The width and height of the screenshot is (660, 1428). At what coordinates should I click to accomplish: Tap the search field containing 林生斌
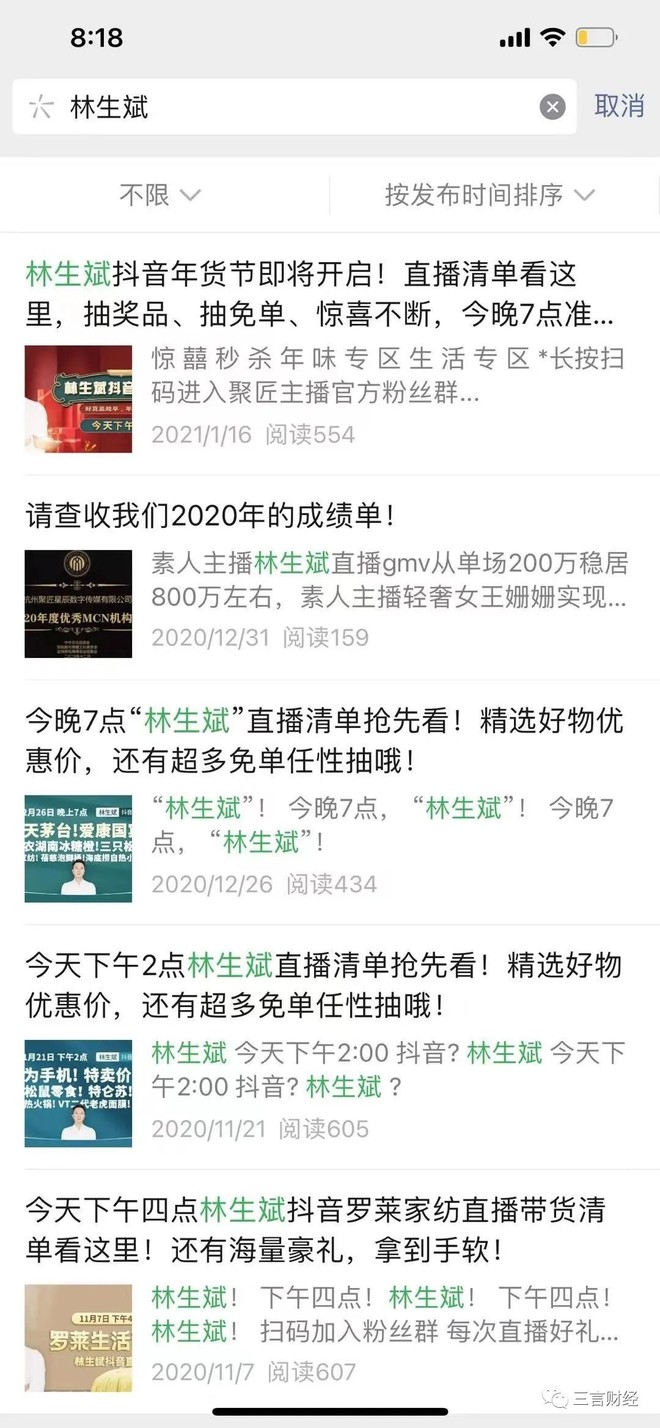point(290,107)
